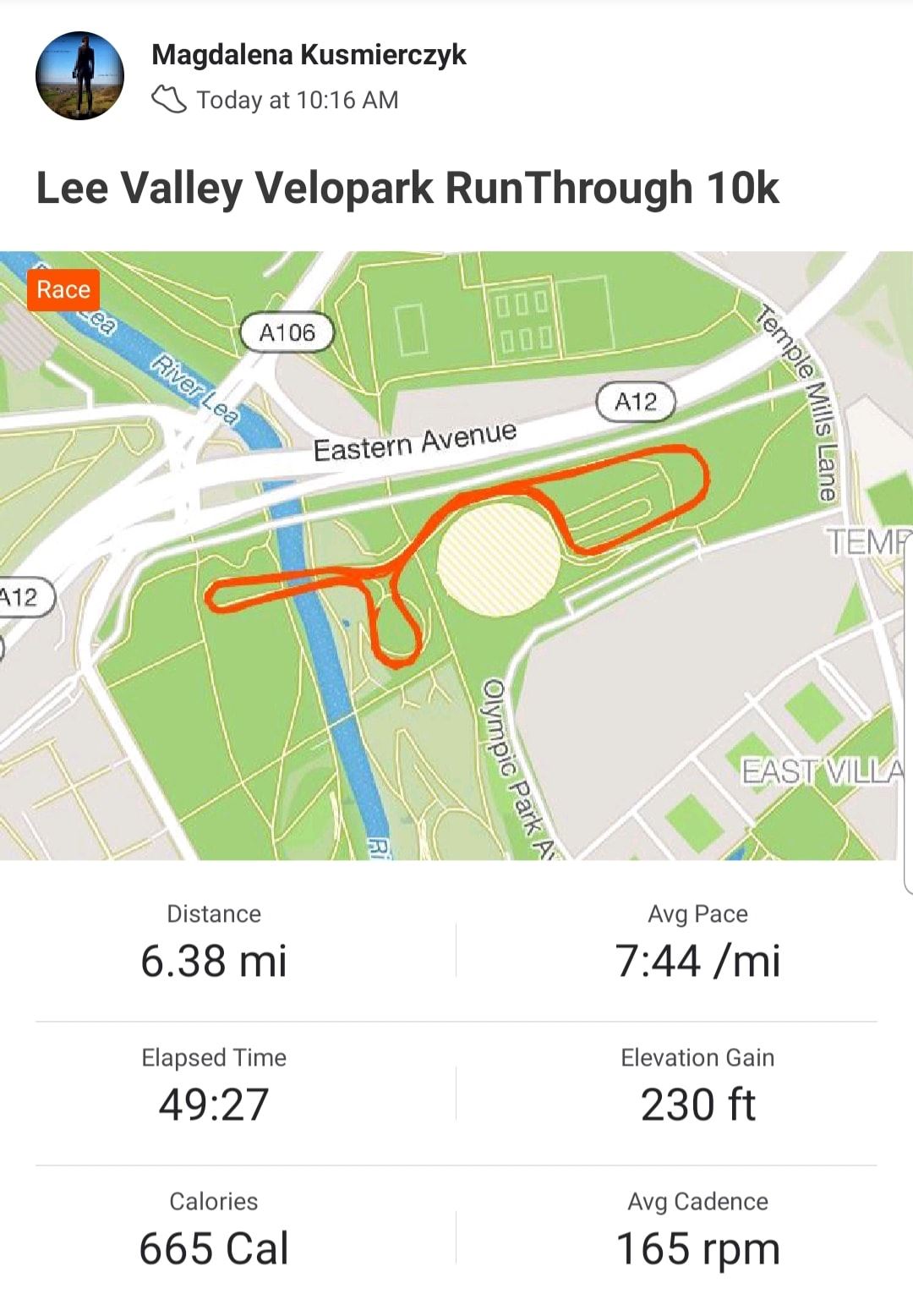This screenshot has width=913, height=1316.
Task: Tap the athlete name Magdalena Kusmierczyk
Action: 309,55
